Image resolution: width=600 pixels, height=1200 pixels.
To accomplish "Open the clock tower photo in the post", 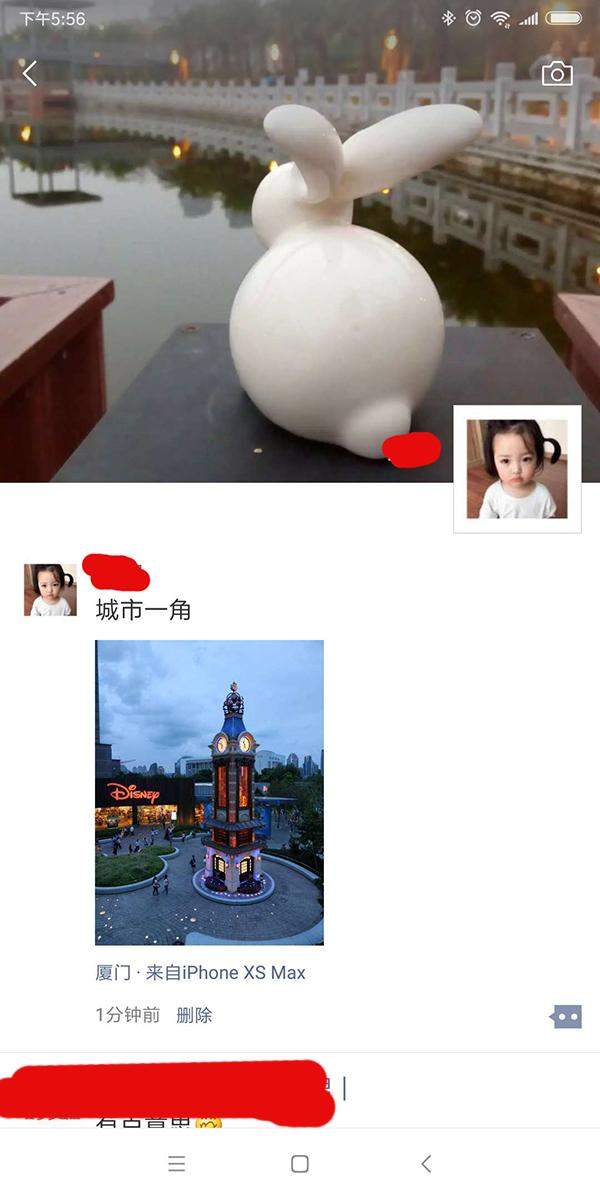I will pyautogui.click(x=209, y=792).
